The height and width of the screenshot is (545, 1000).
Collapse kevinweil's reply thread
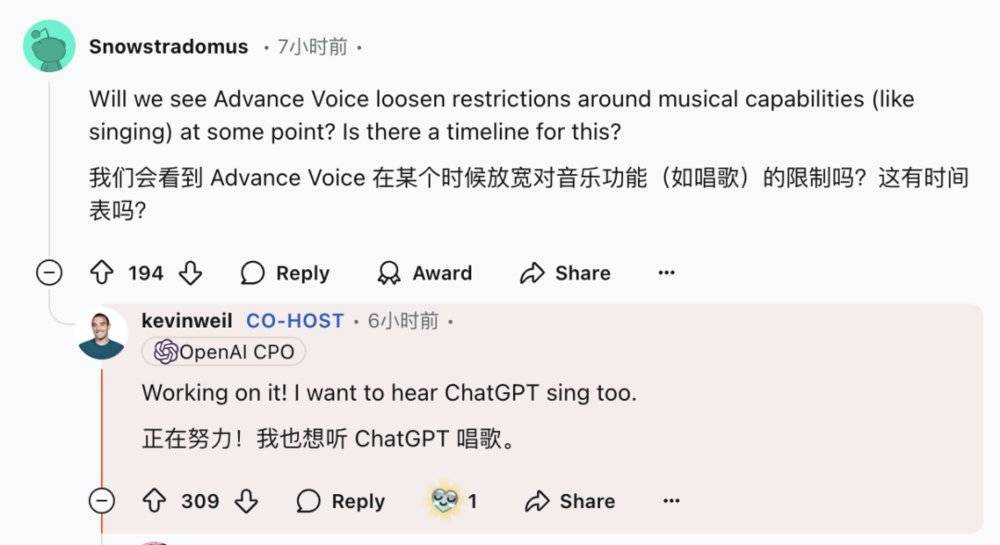click(102, 501)
